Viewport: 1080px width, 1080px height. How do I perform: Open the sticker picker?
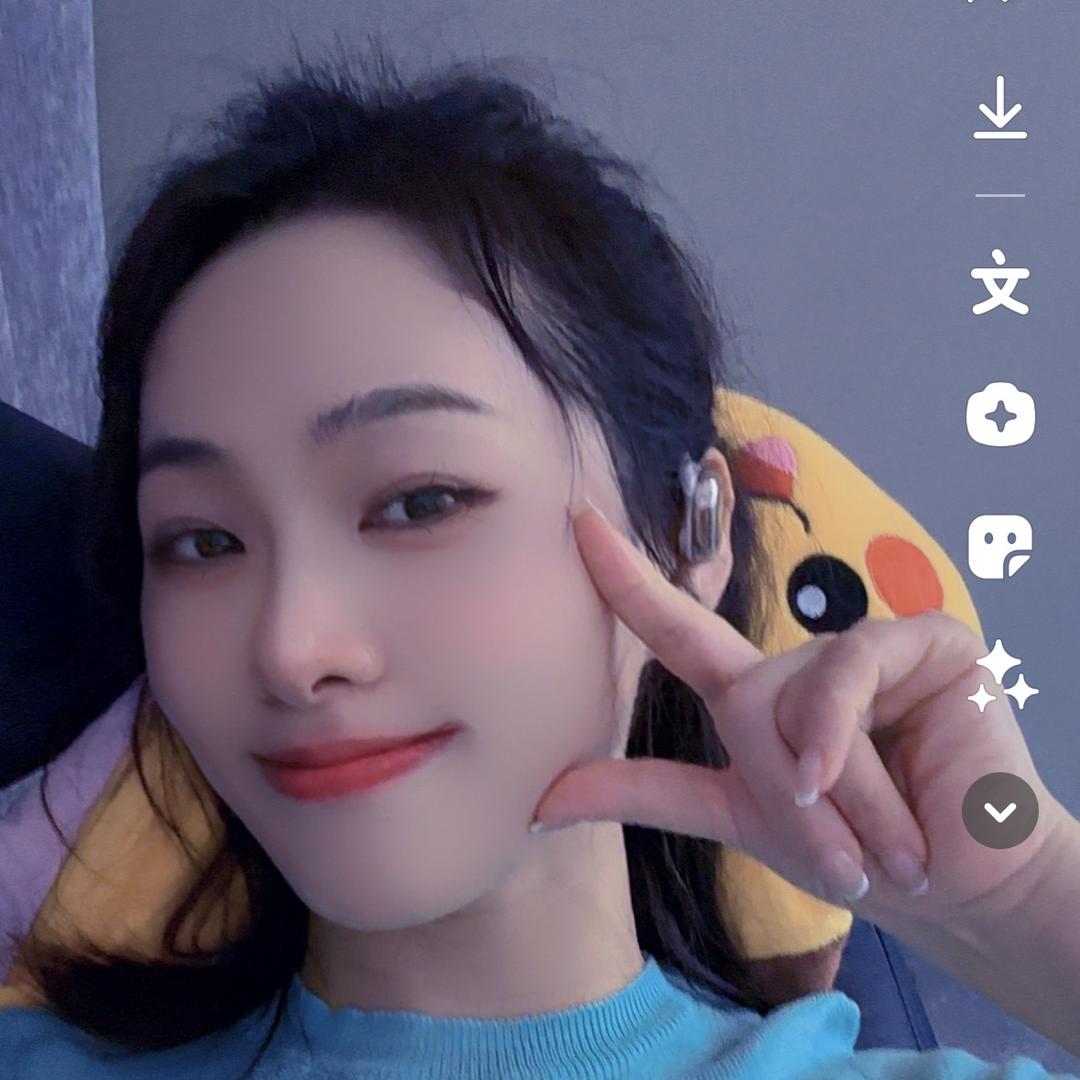click(1000, 547)
